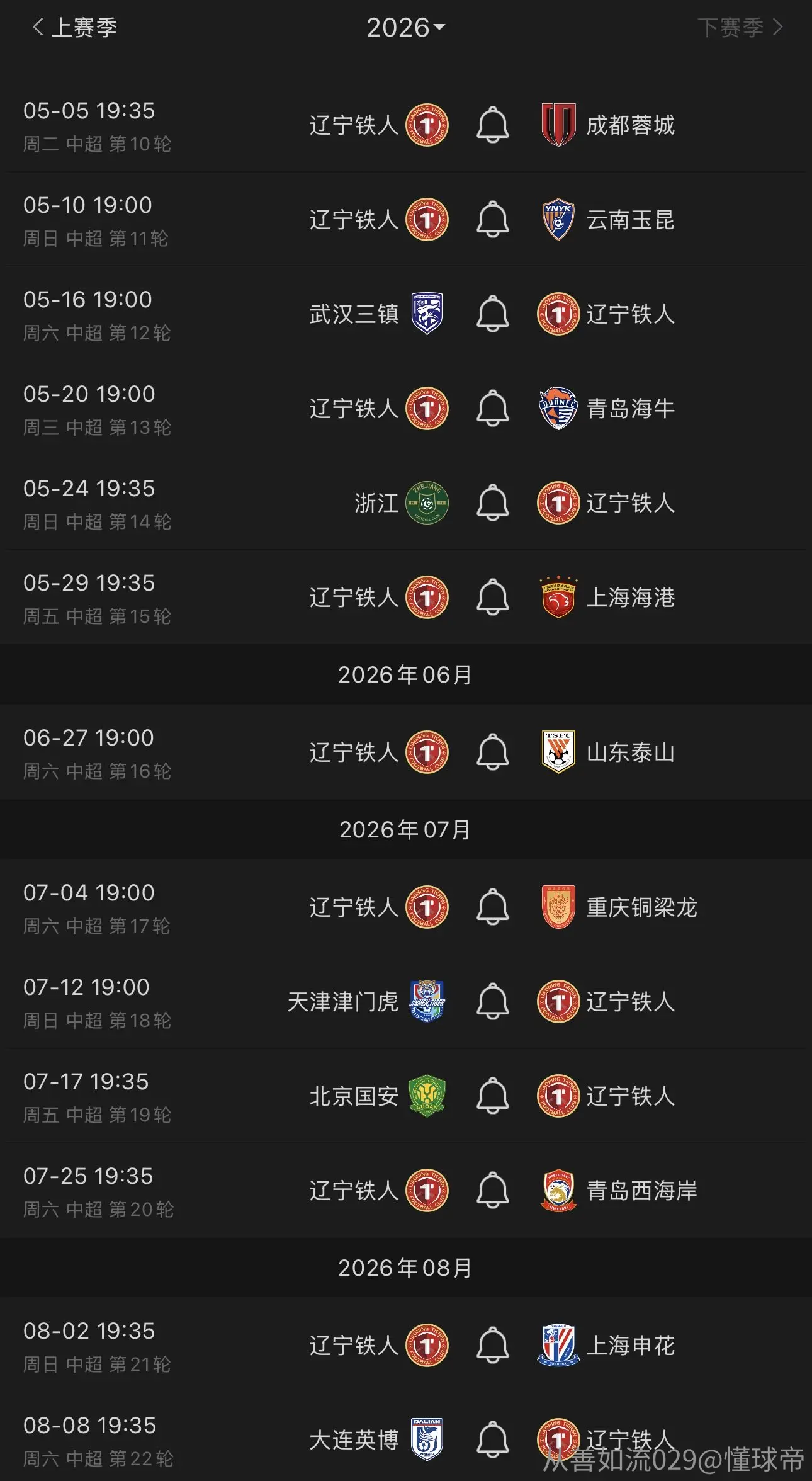Tap reminder bell for 辽宁铁人 vs 青岛海牛
Viewport: 812px width, 1481px height.
tap(492, 408)
